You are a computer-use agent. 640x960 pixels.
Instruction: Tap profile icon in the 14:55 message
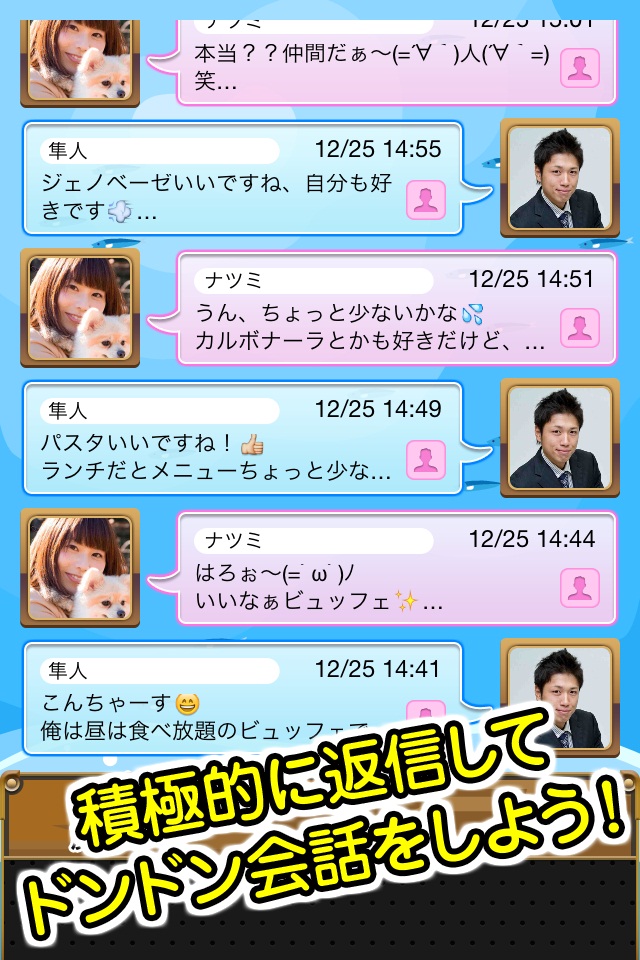[426, 200]
